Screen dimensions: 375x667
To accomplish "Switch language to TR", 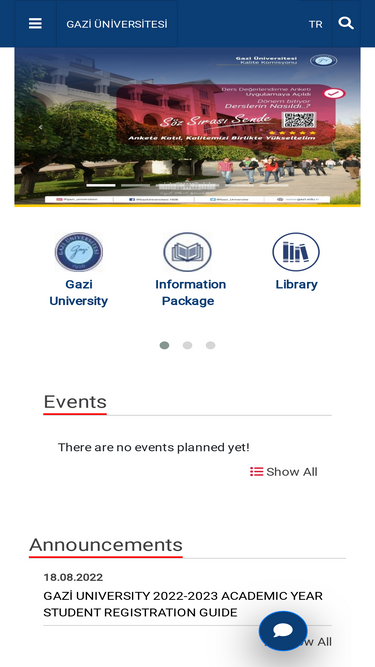I will point(315,25).
